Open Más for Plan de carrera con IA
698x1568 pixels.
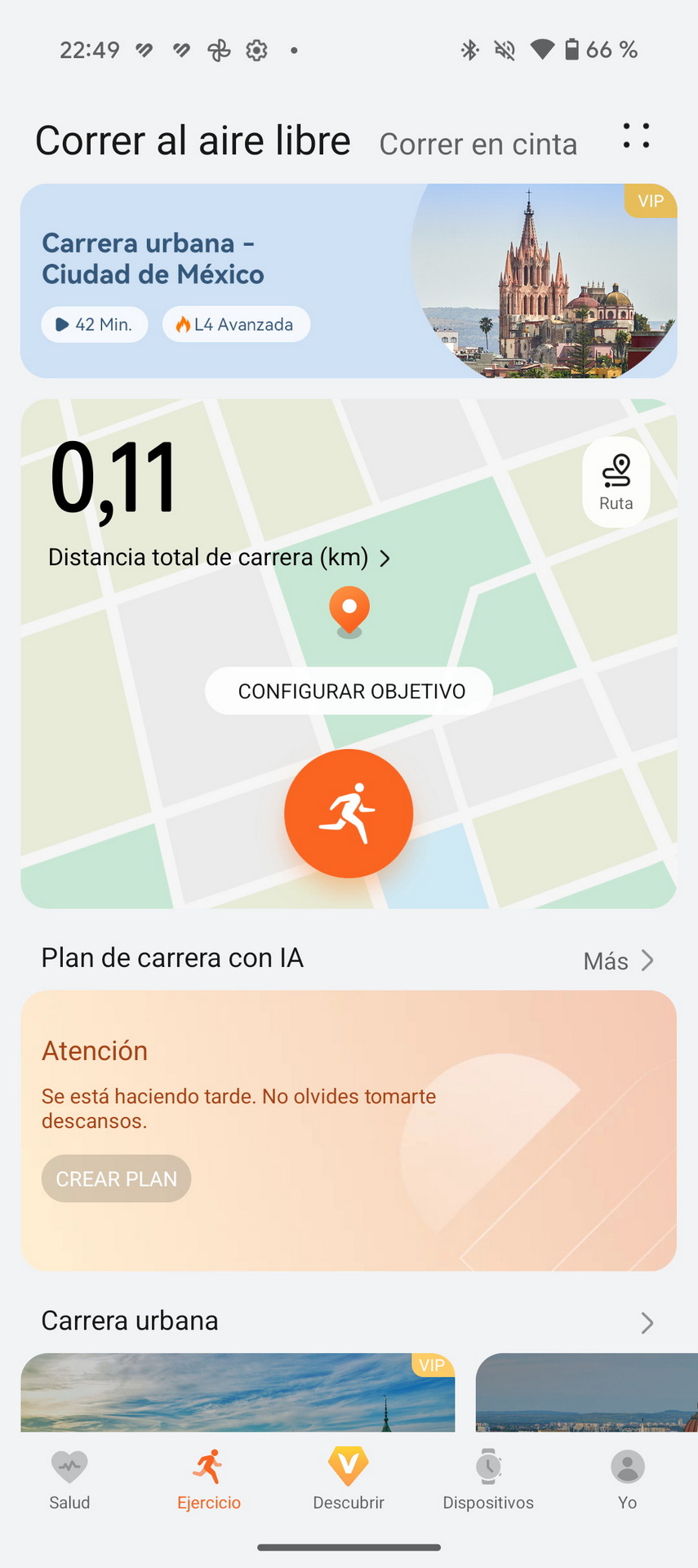pos(619,961)
